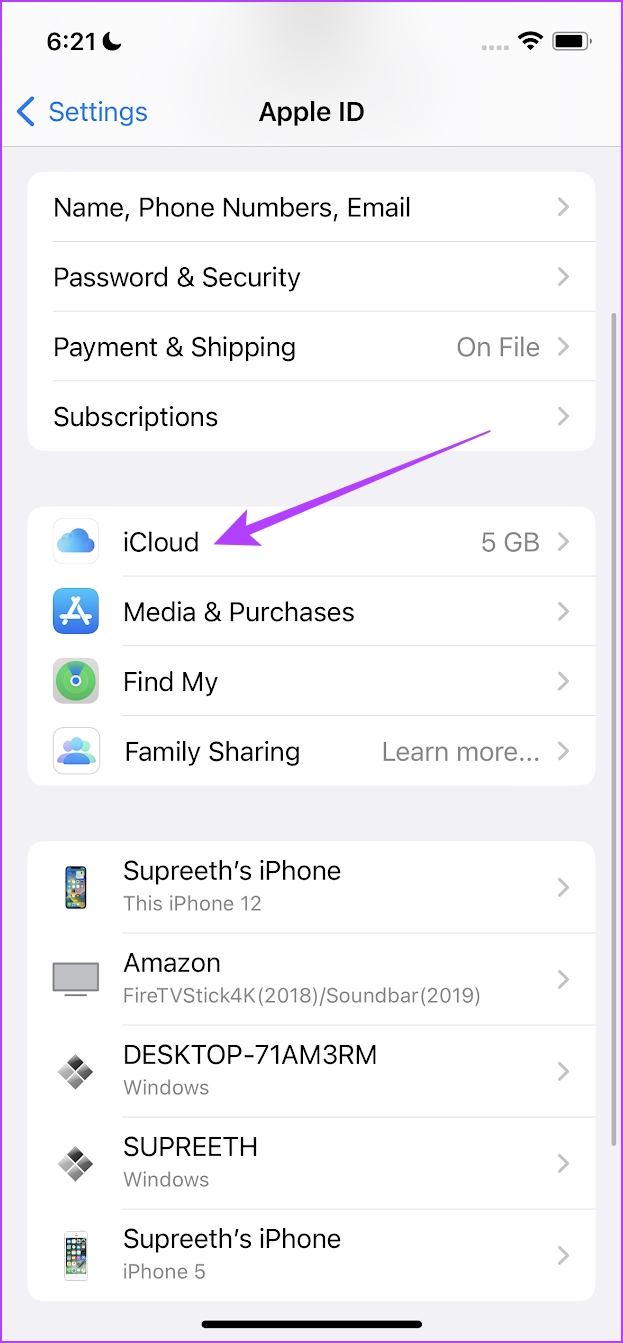Image resolution: width=623 pixels, height=1343 pixels.
Task: Open Payment & Shipping
Action: tap(311, 347)
